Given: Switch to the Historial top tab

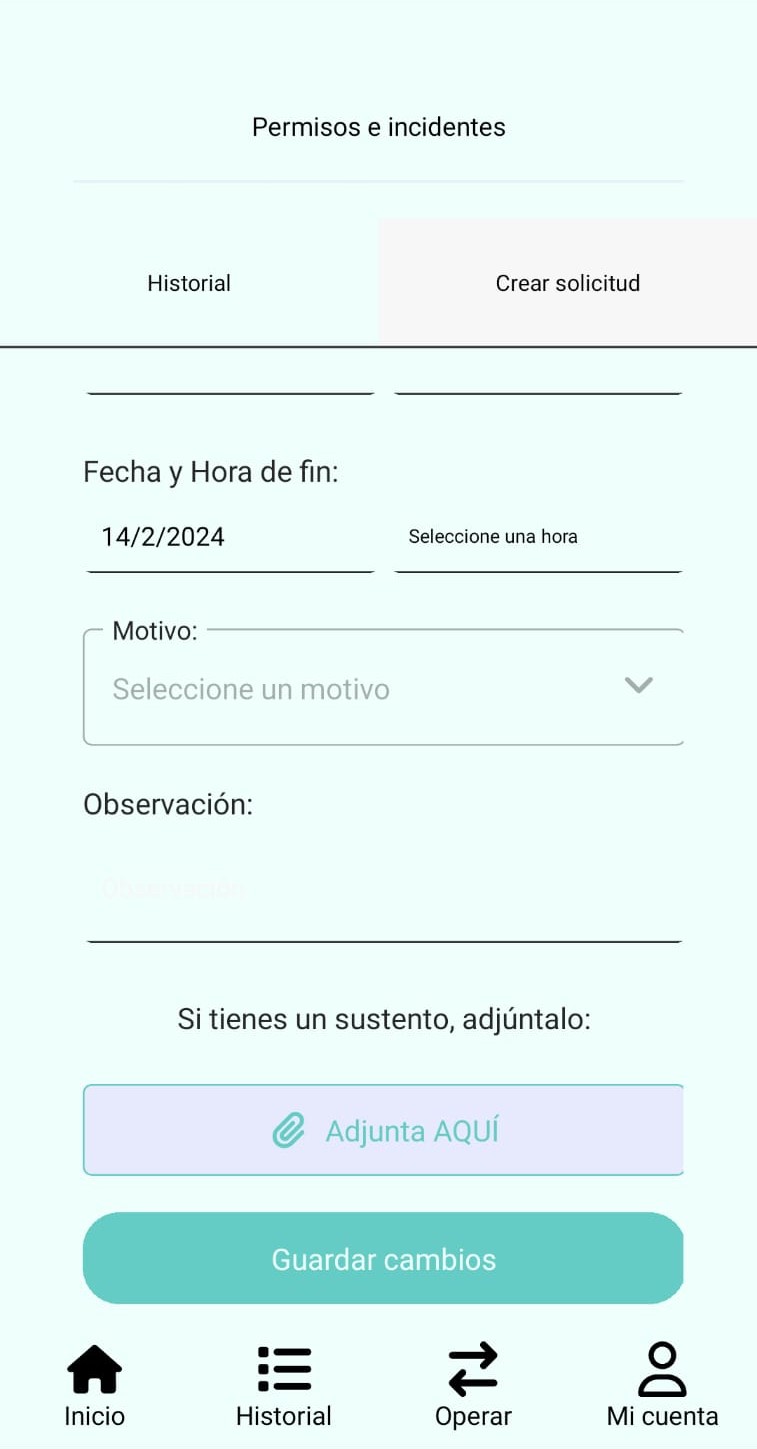Looking at the screenshot, I should click(x=189, y=283).
